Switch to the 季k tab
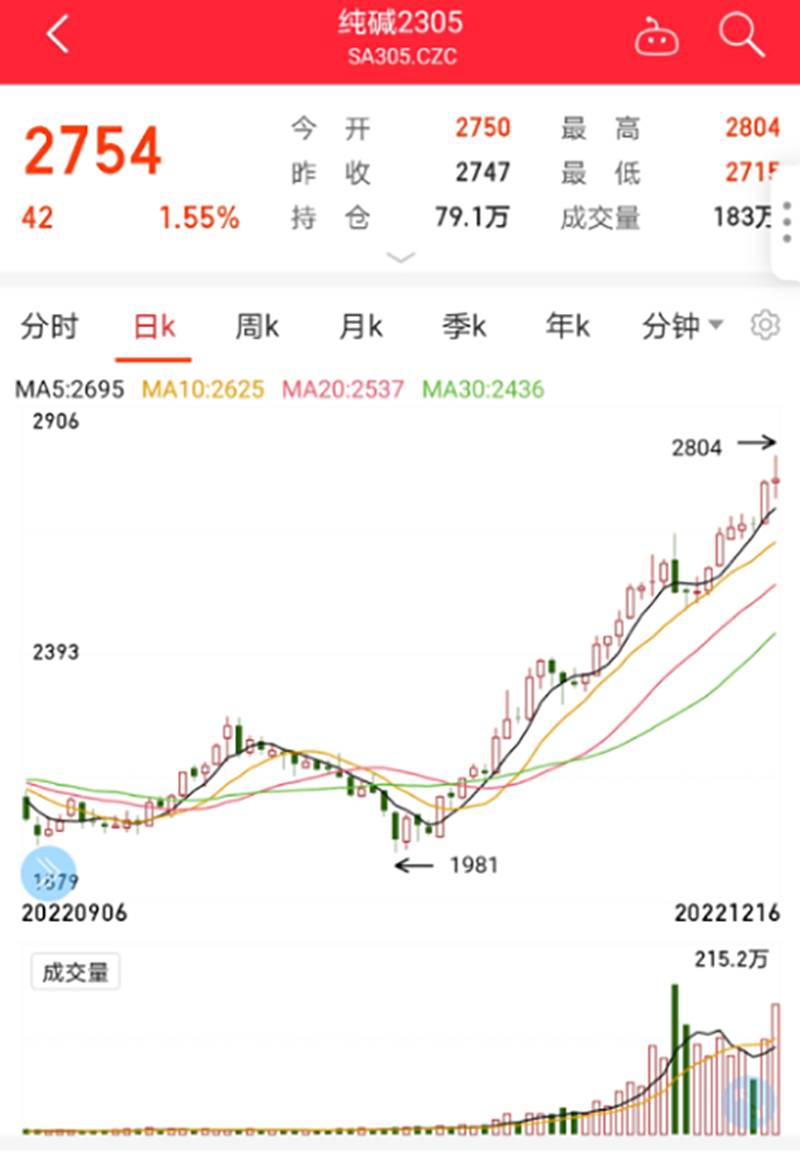Screen dimensions: 800x1157 point(464,327)
